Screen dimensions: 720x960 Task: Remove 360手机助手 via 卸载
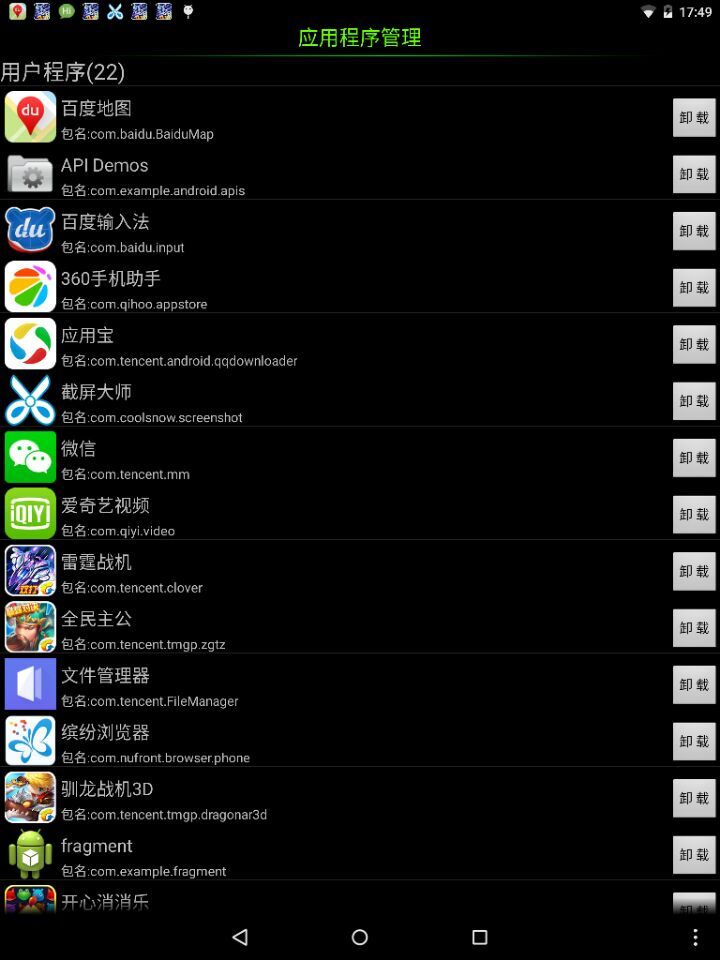(x=694, y=288)
